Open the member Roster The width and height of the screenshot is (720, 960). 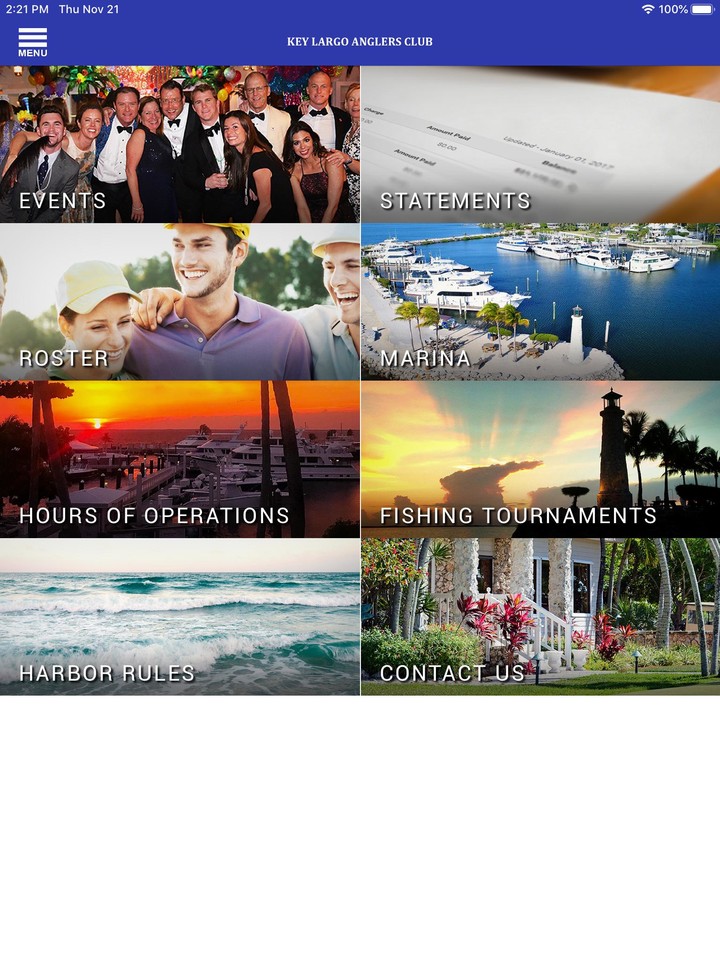[180, 301]
